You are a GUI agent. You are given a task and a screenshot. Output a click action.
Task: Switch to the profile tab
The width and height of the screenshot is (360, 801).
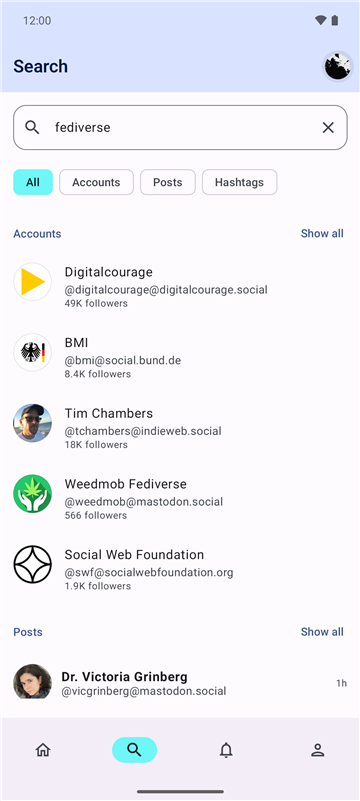click(318, 750)
